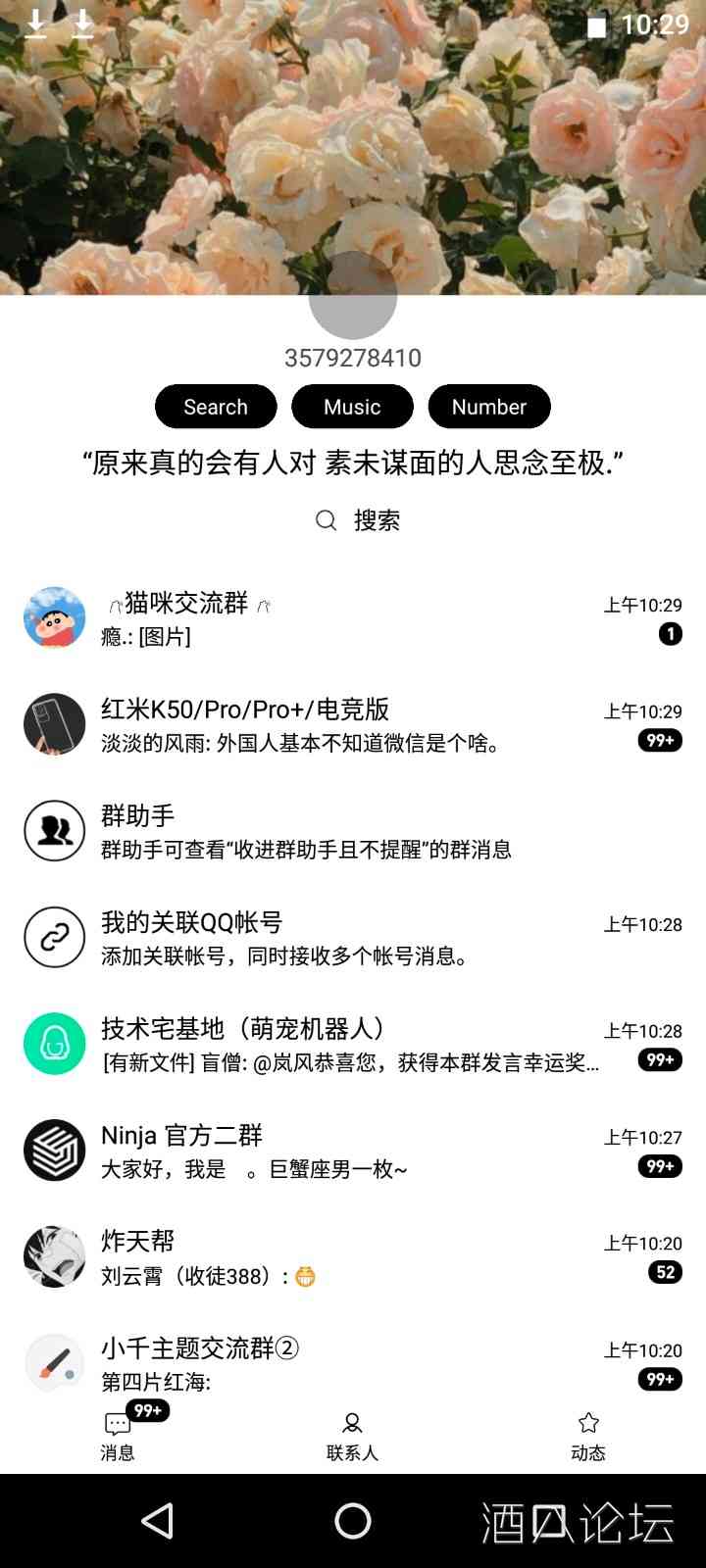
Task: Open 技术宅基地 green robot avatar
Action: pyautogui.click(x=54, y=1044)
